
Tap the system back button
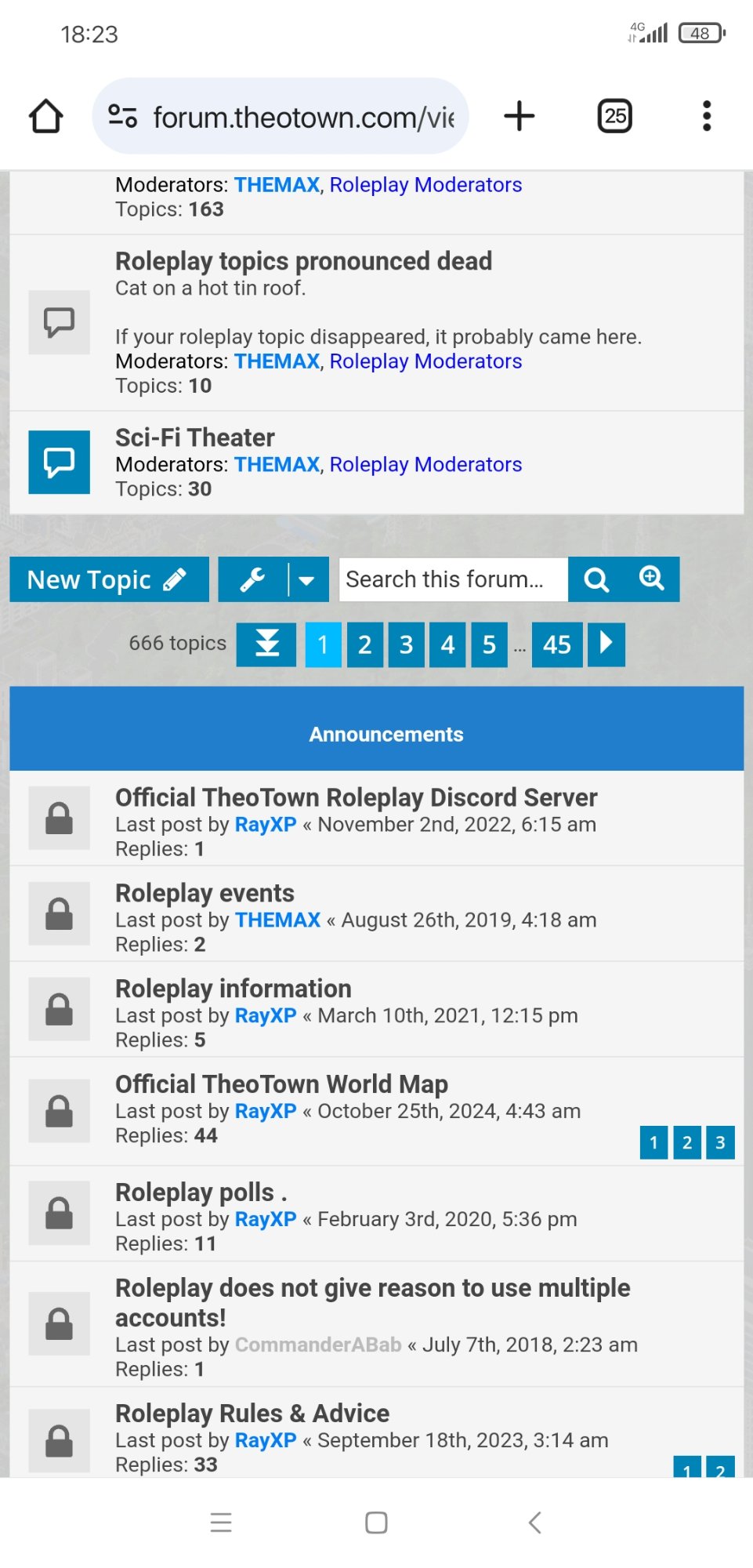pos(535,1523)
